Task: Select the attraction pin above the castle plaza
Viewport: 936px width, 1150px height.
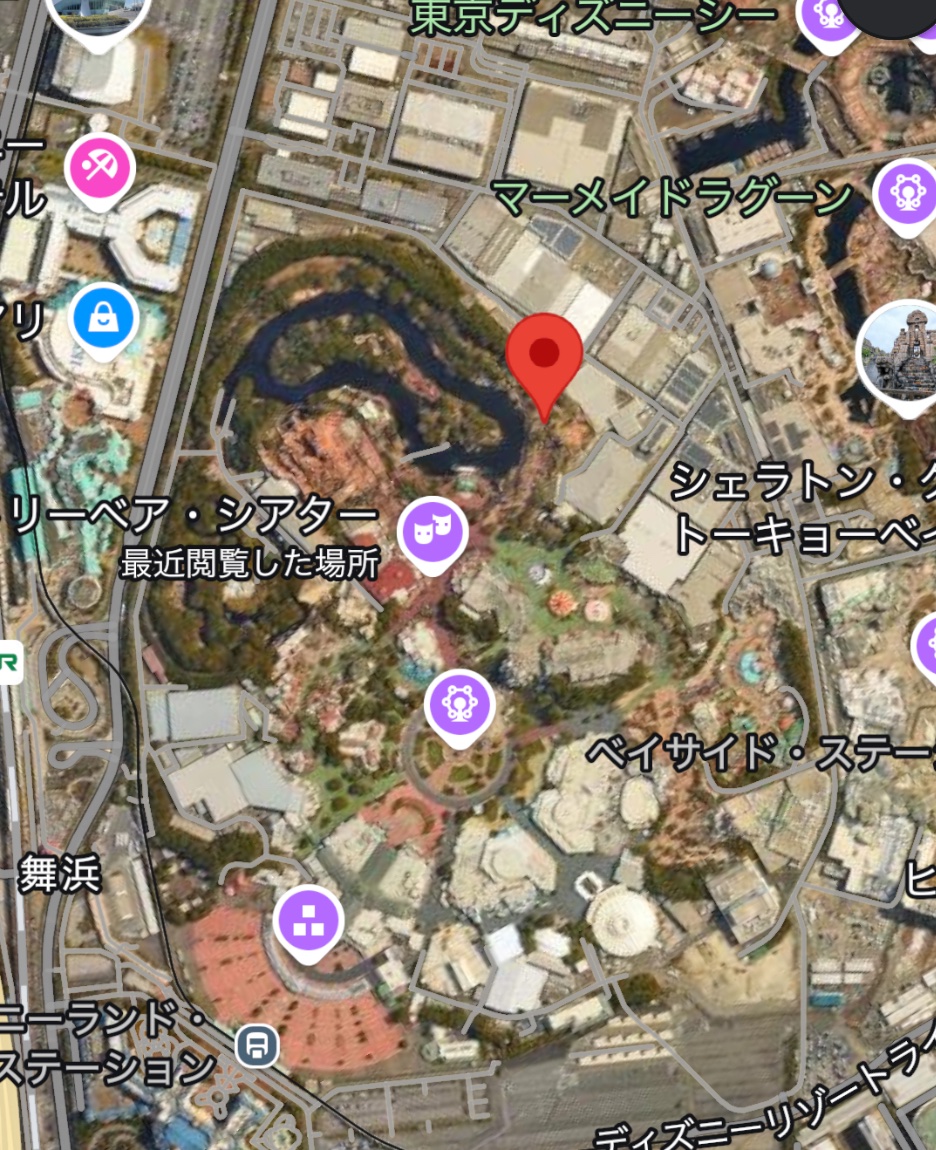Action: click(460, 704)
